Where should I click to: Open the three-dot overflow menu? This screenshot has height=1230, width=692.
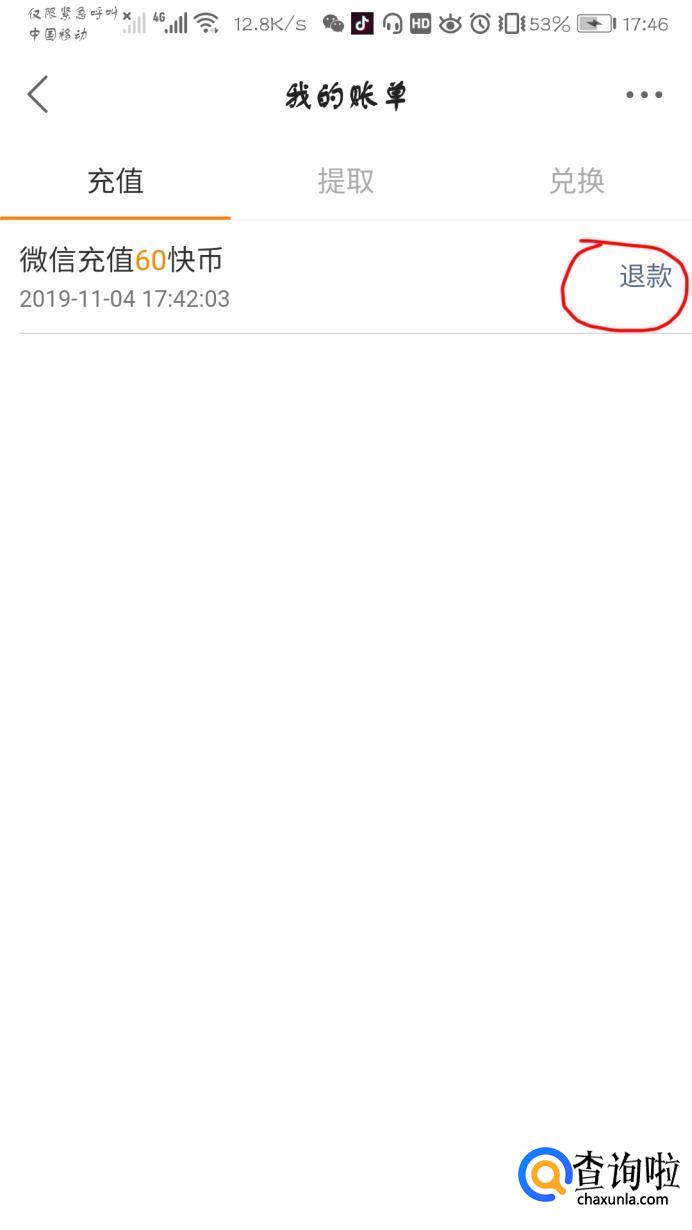[644, 96]
